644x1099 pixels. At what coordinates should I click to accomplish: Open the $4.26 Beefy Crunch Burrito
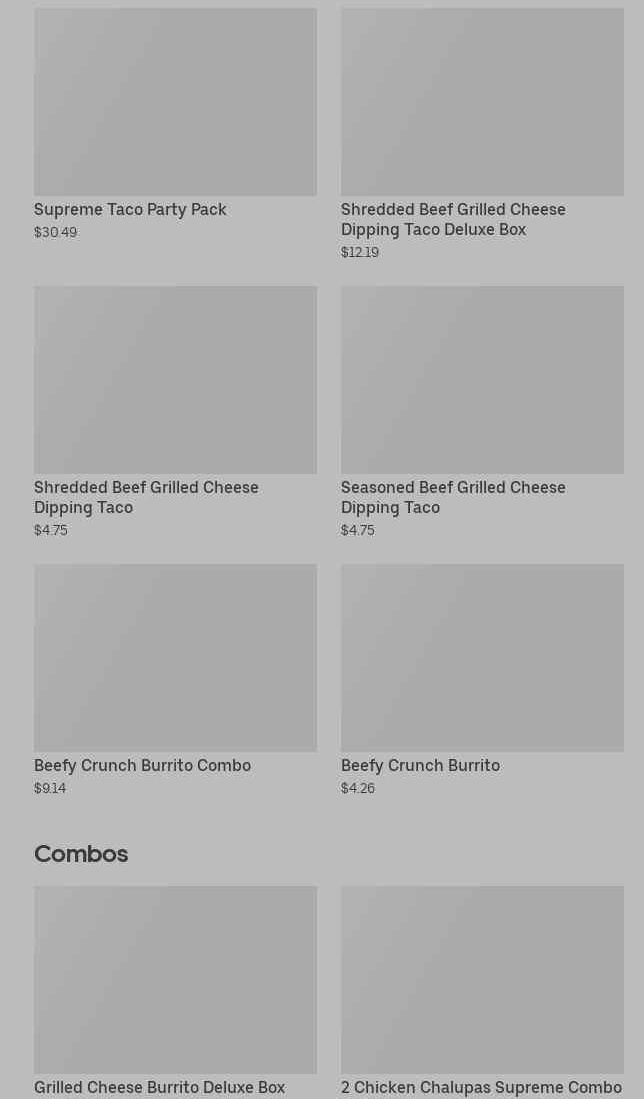click(x=482, y=680)
